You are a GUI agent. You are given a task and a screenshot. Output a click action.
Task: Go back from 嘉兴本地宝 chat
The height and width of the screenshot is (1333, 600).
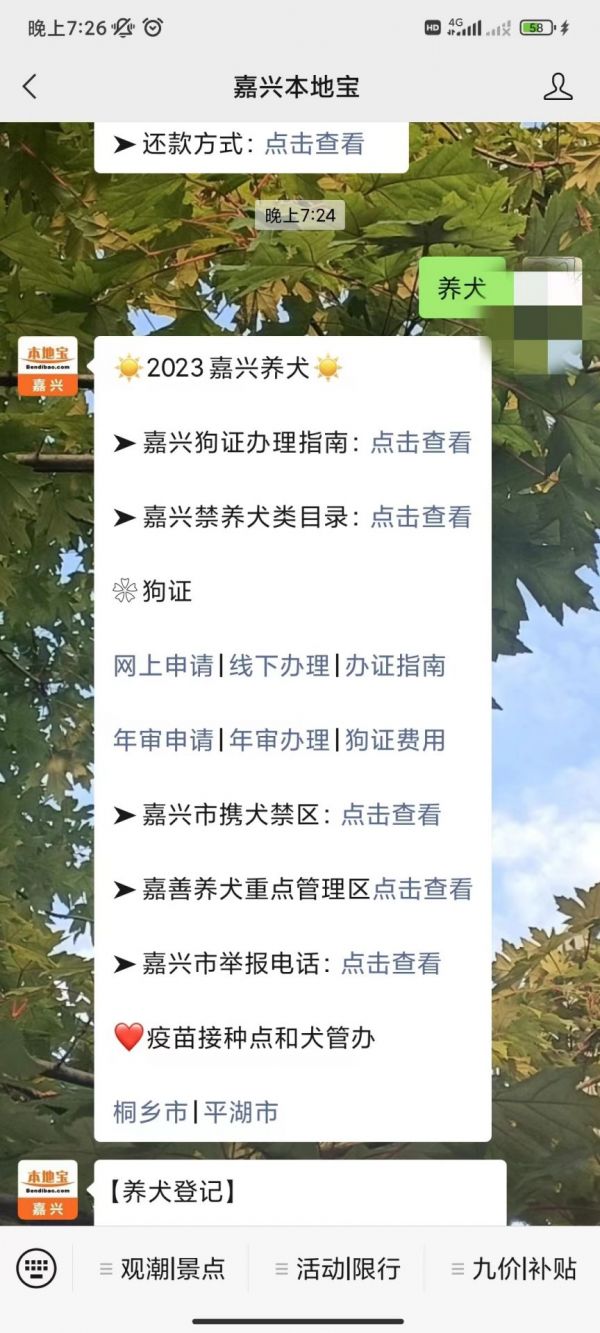tap(30, 87)
